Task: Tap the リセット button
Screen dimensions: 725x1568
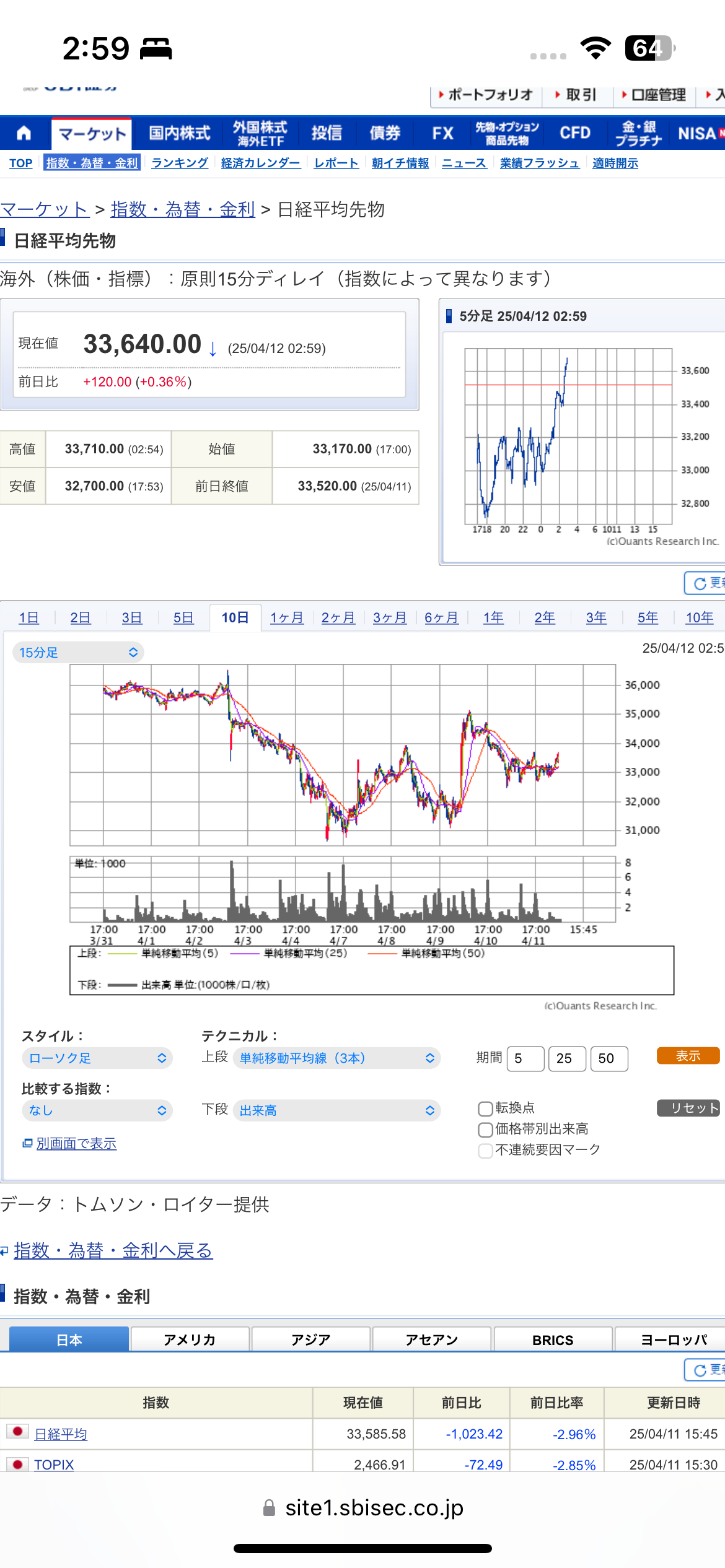Action: [x=688, y=1108]
